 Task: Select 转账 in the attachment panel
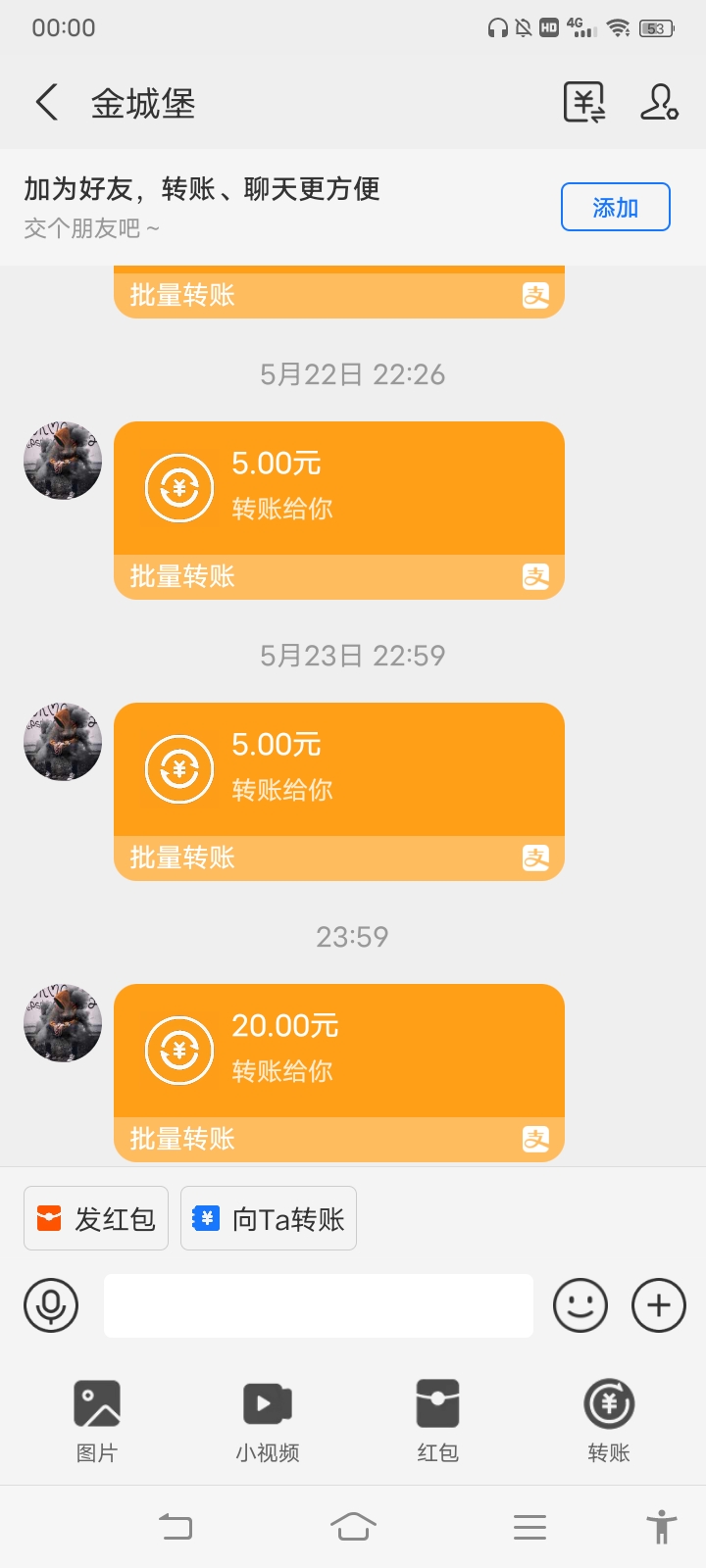coord(609,1421)
